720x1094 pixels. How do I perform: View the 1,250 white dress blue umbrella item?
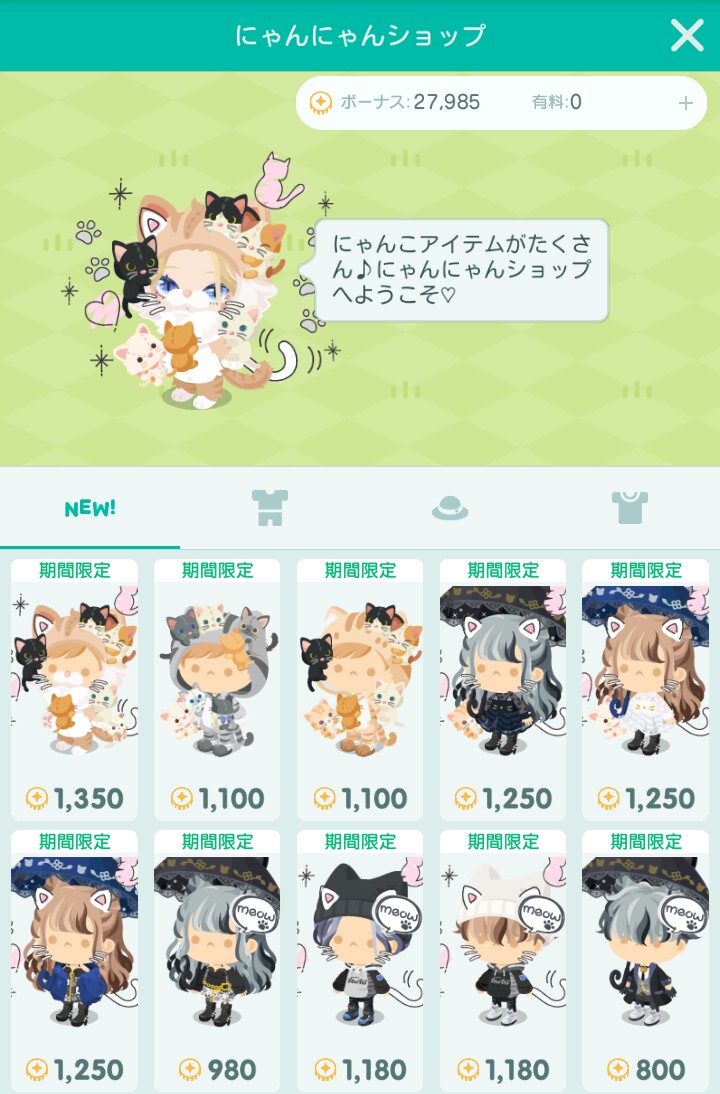[645, 689]
